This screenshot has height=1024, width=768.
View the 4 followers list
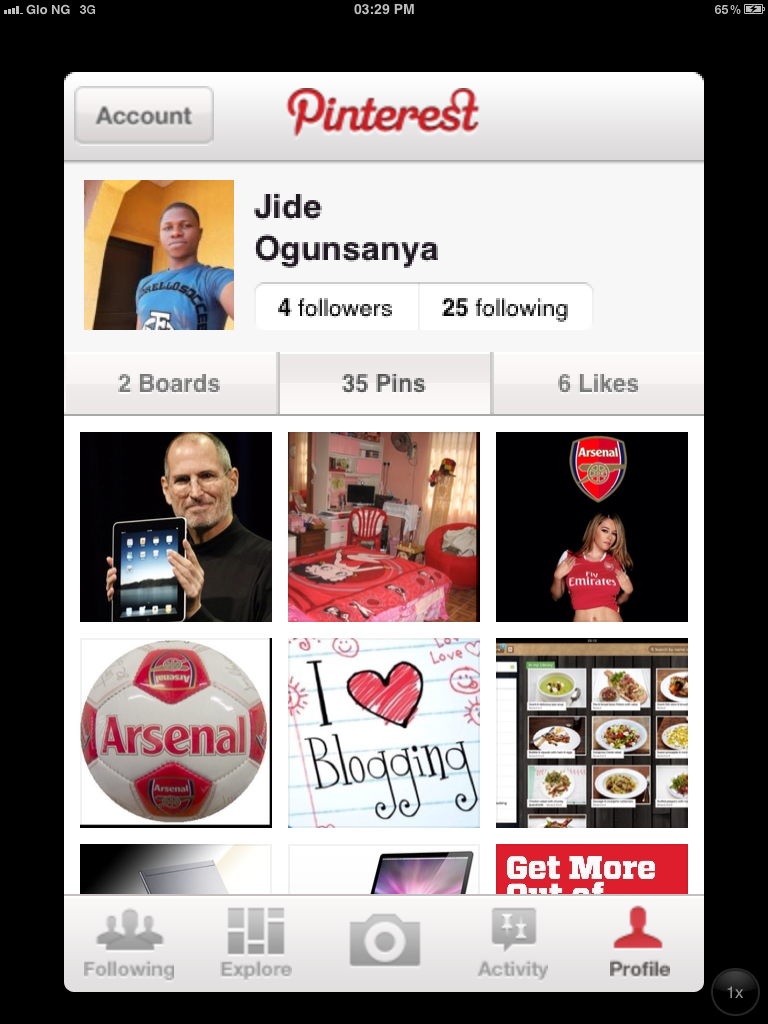(x=336, y=308)
